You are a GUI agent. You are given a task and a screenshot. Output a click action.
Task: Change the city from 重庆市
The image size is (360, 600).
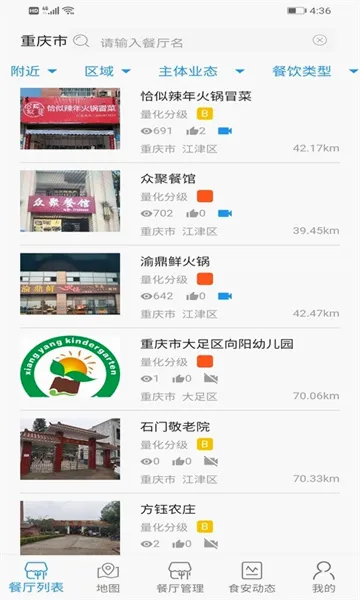[44, 41]
